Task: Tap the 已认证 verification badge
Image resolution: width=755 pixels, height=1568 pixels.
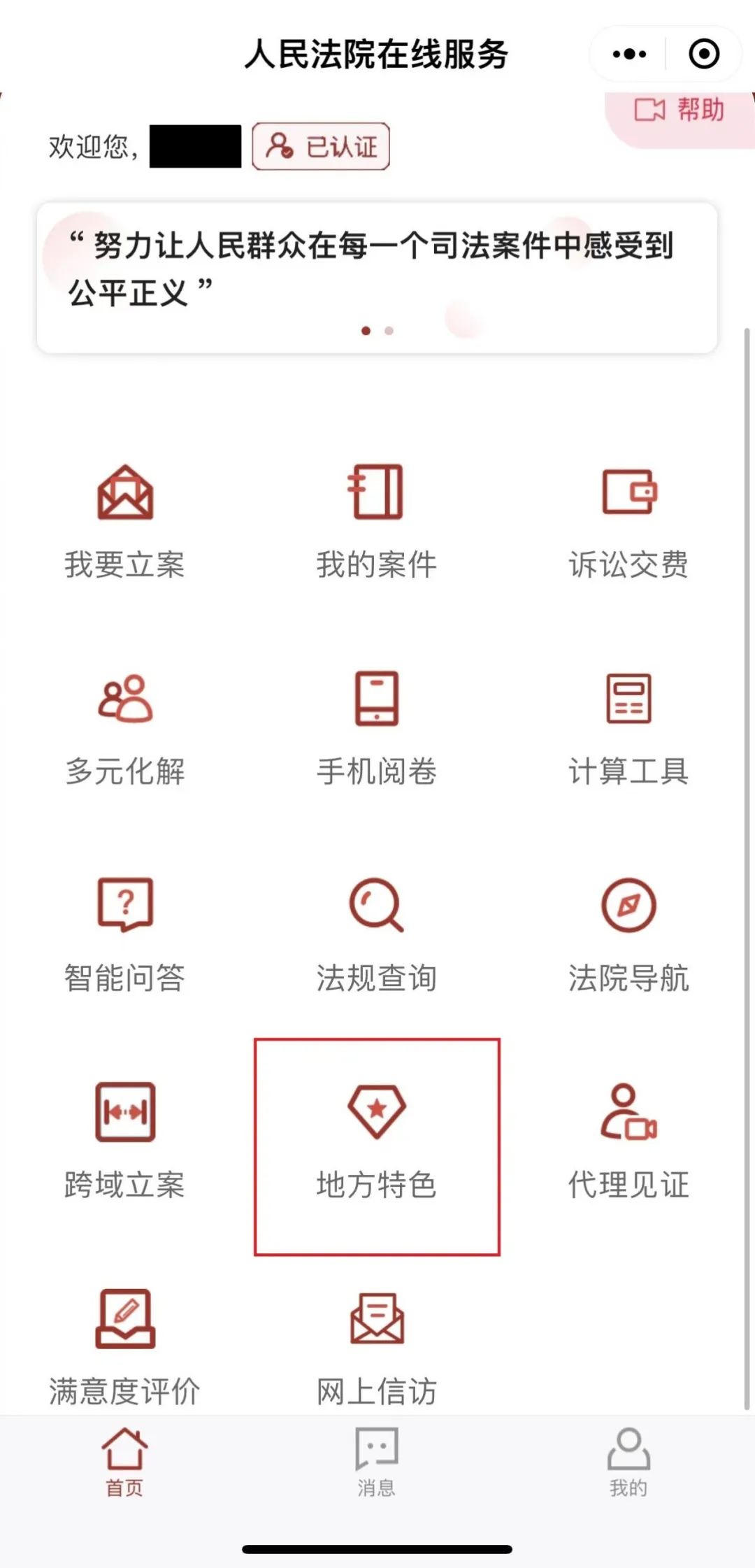Action: (321, 146)
